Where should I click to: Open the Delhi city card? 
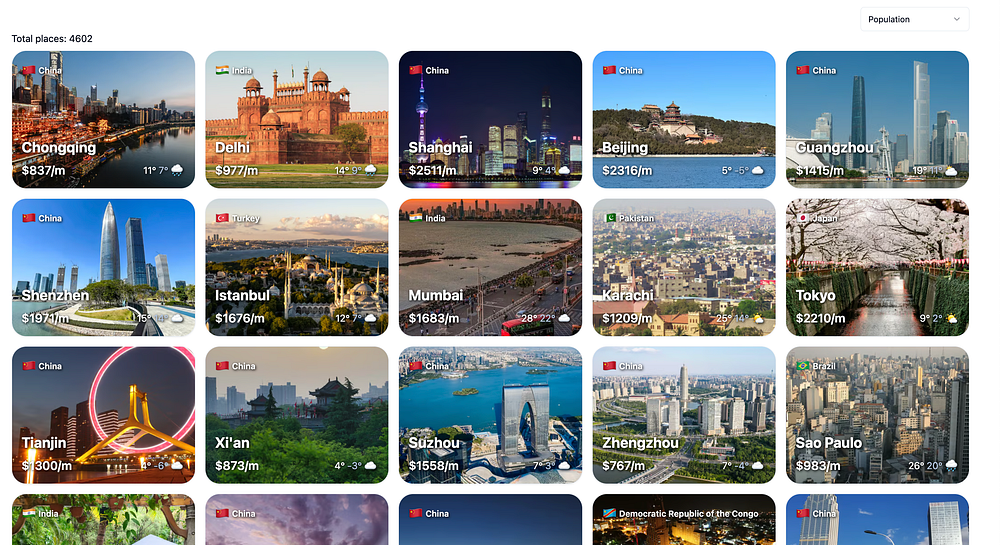297,119
